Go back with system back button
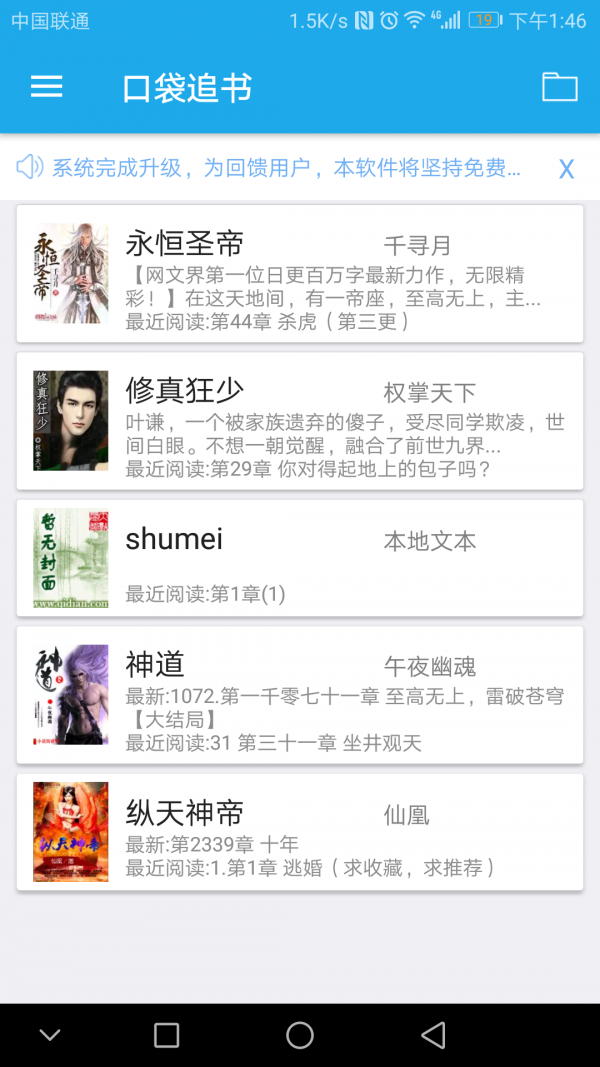The image size is (600, 1067). (433, 1035)
